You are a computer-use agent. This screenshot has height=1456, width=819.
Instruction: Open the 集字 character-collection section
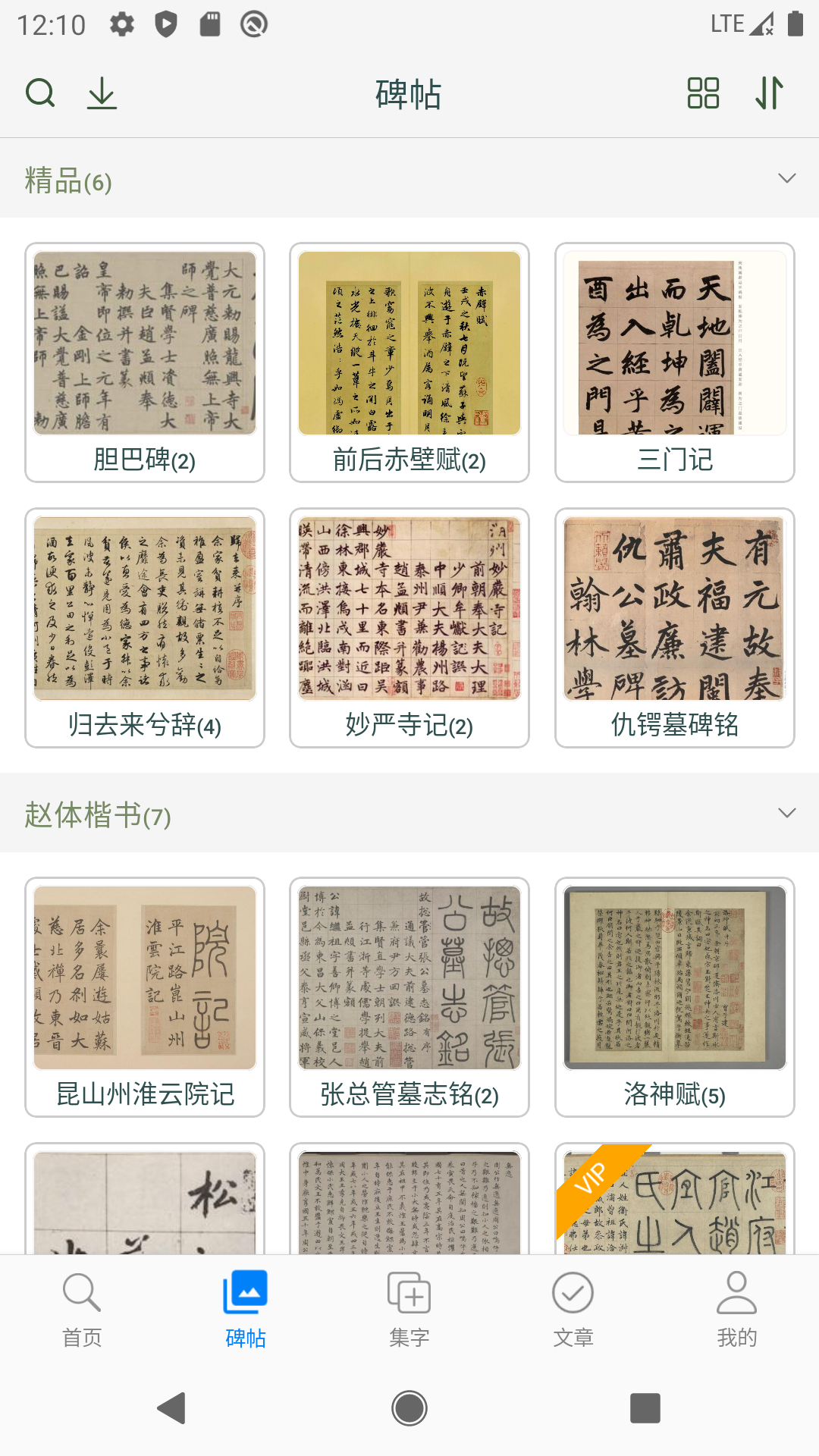(x=409, y=1308)
